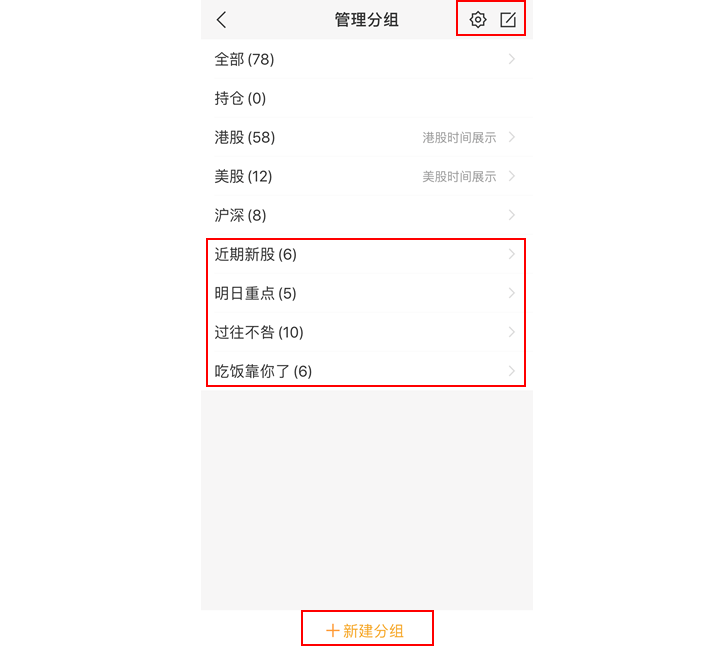This screenshot has height=651, width=728.
Task: Open the 美股 (12) group
Action: click(366, 176)
